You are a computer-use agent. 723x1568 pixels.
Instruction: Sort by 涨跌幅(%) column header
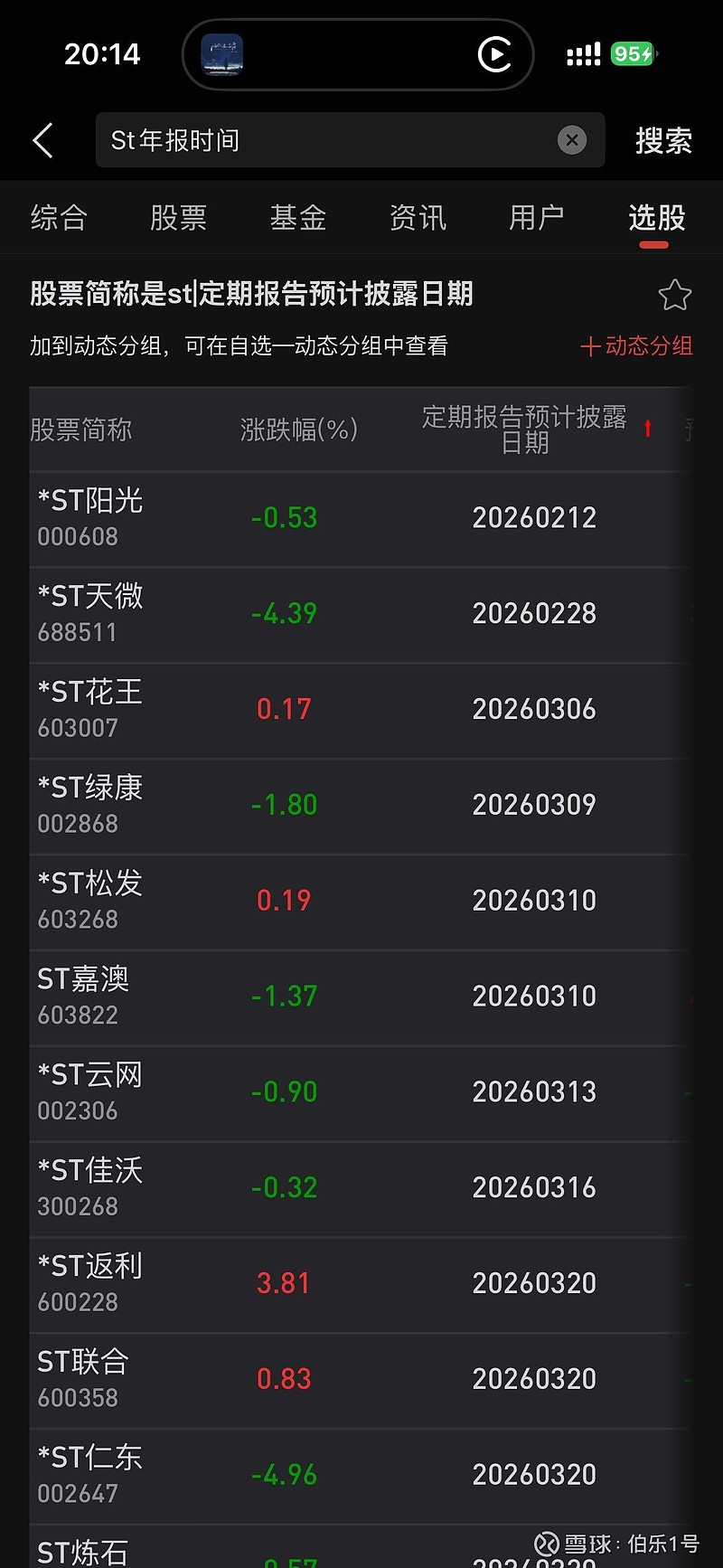[299, 430]
